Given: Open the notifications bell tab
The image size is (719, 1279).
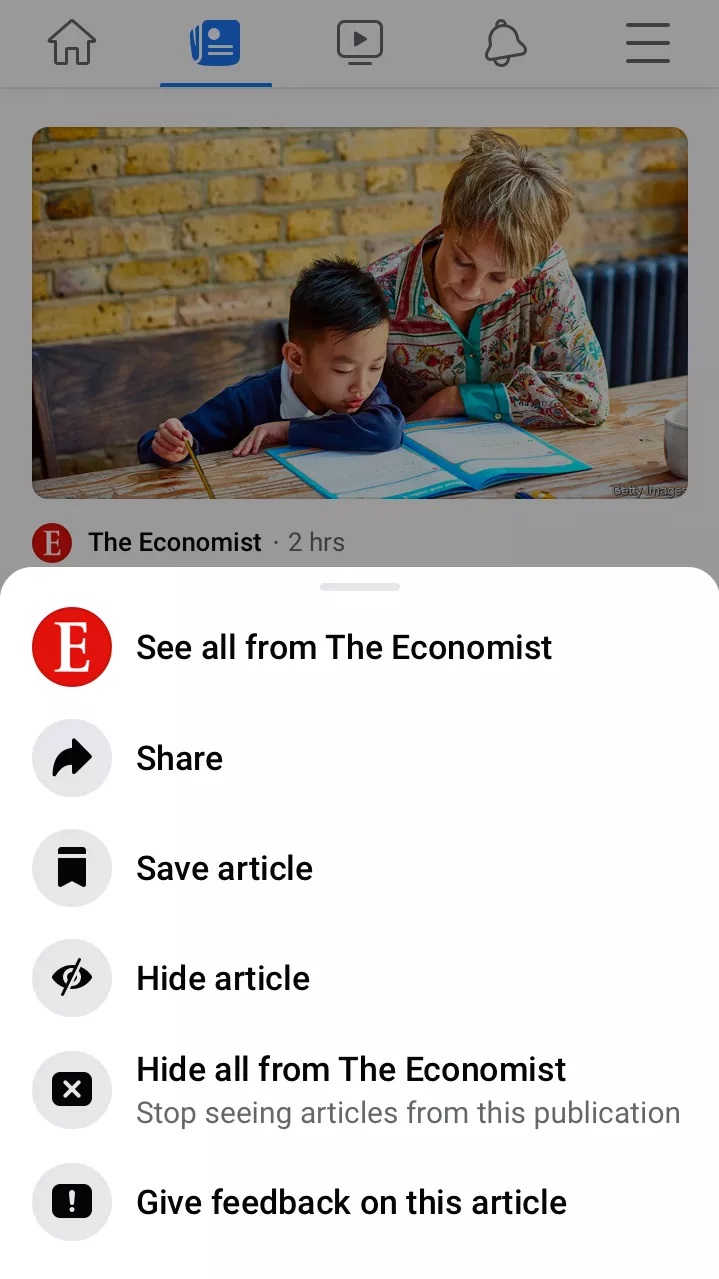Looking at the screenshot, I should [505, 43].
